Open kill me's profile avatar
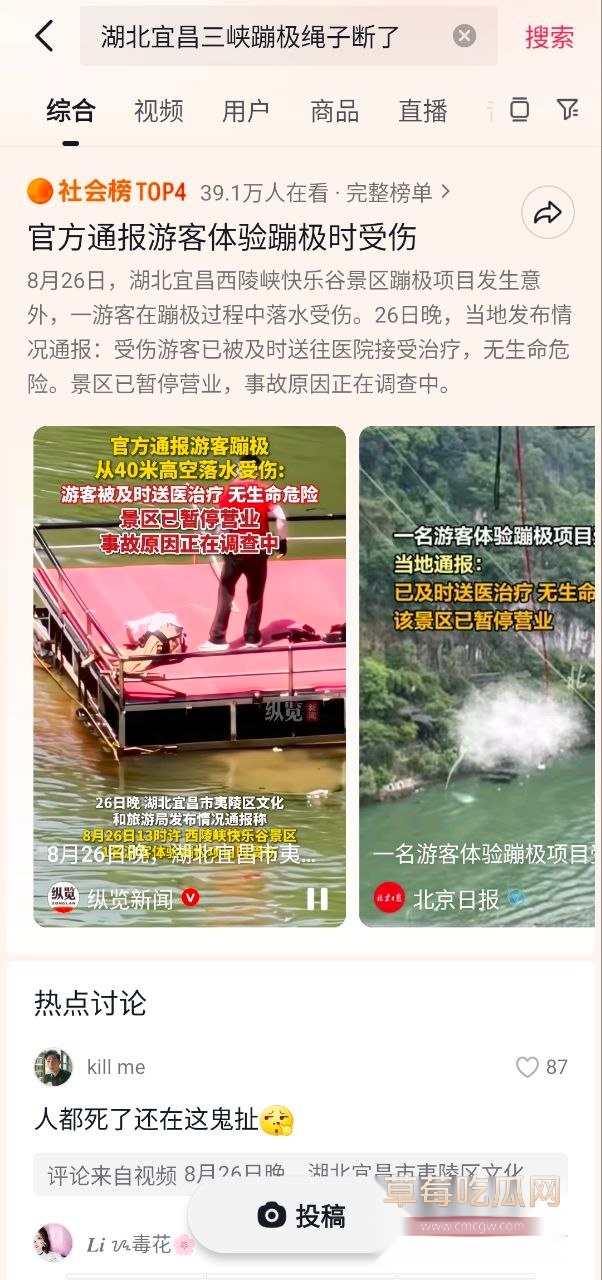602x1280 pixels. [53, 1067]
